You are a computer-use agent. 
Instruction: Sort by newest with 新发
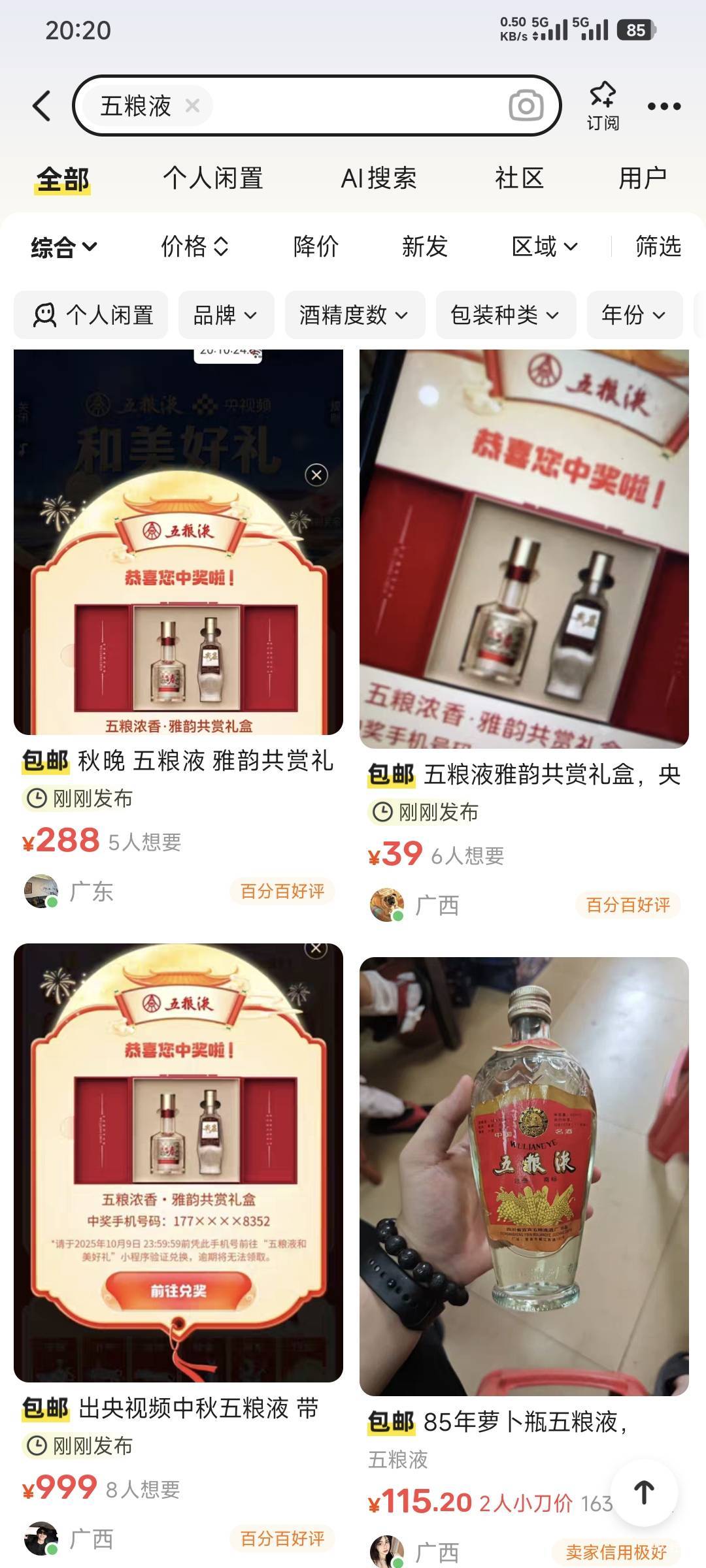click(424, 247)
